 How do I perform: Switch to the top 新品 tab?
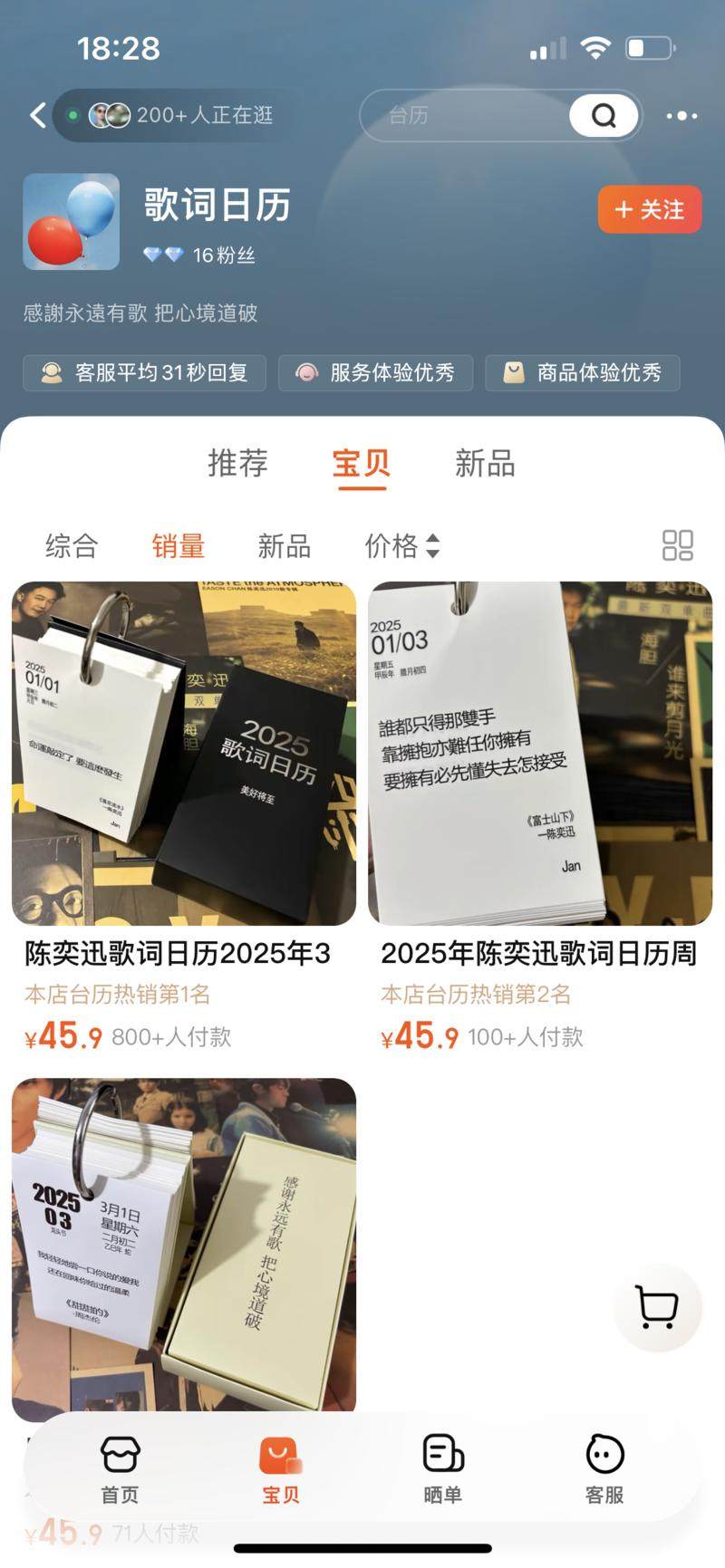click(485, 464)
